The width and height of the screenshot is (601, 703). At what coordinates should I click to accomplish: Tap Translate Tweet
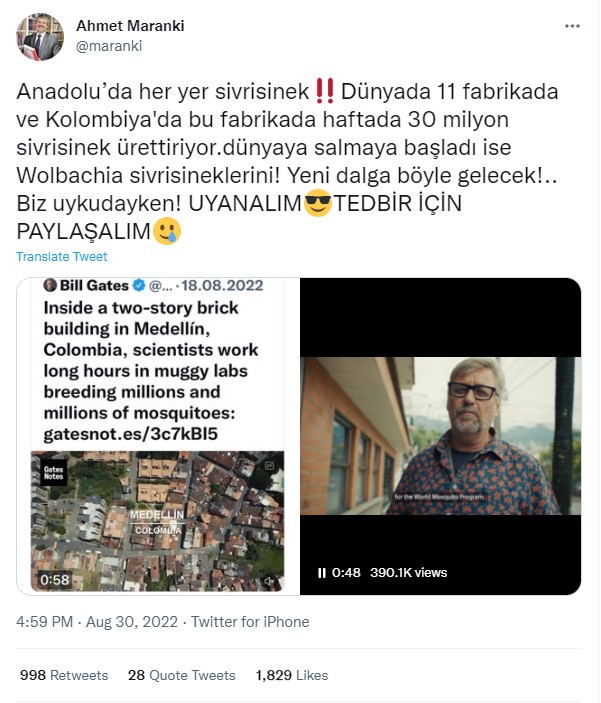click(62, 257)
